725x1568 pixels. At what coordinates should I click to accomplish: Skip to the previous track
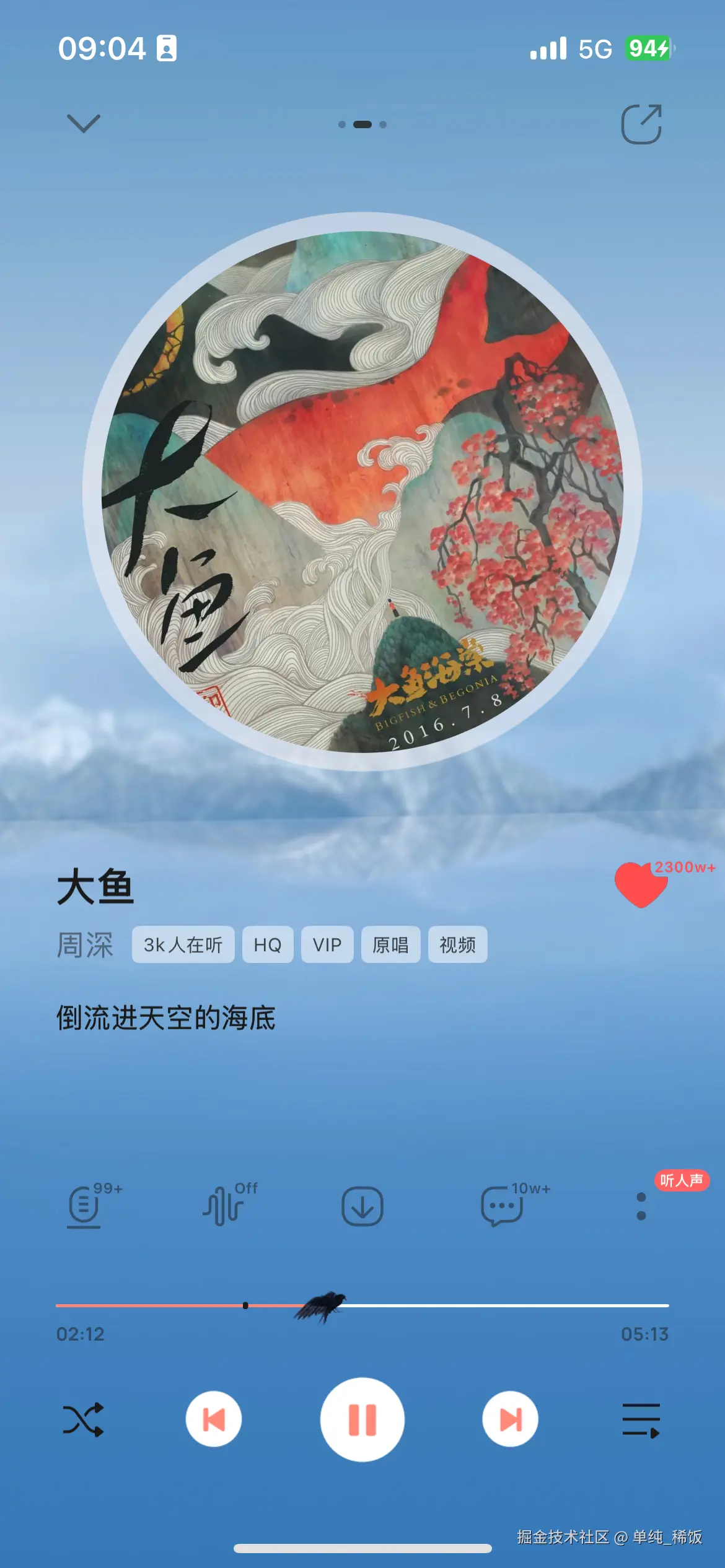[x=214, y=1419]
